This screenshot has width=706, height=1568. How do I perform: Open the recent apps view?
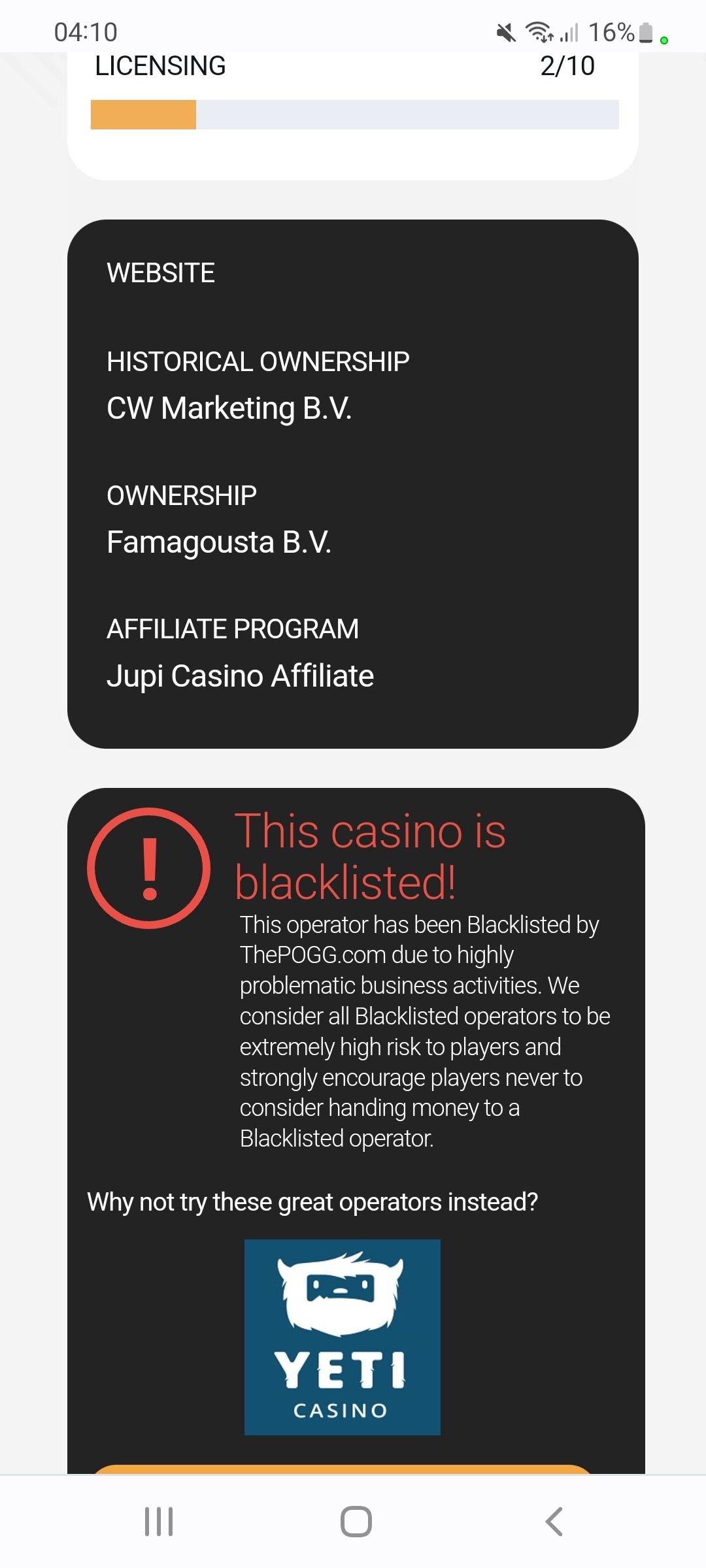[159, 1522]
